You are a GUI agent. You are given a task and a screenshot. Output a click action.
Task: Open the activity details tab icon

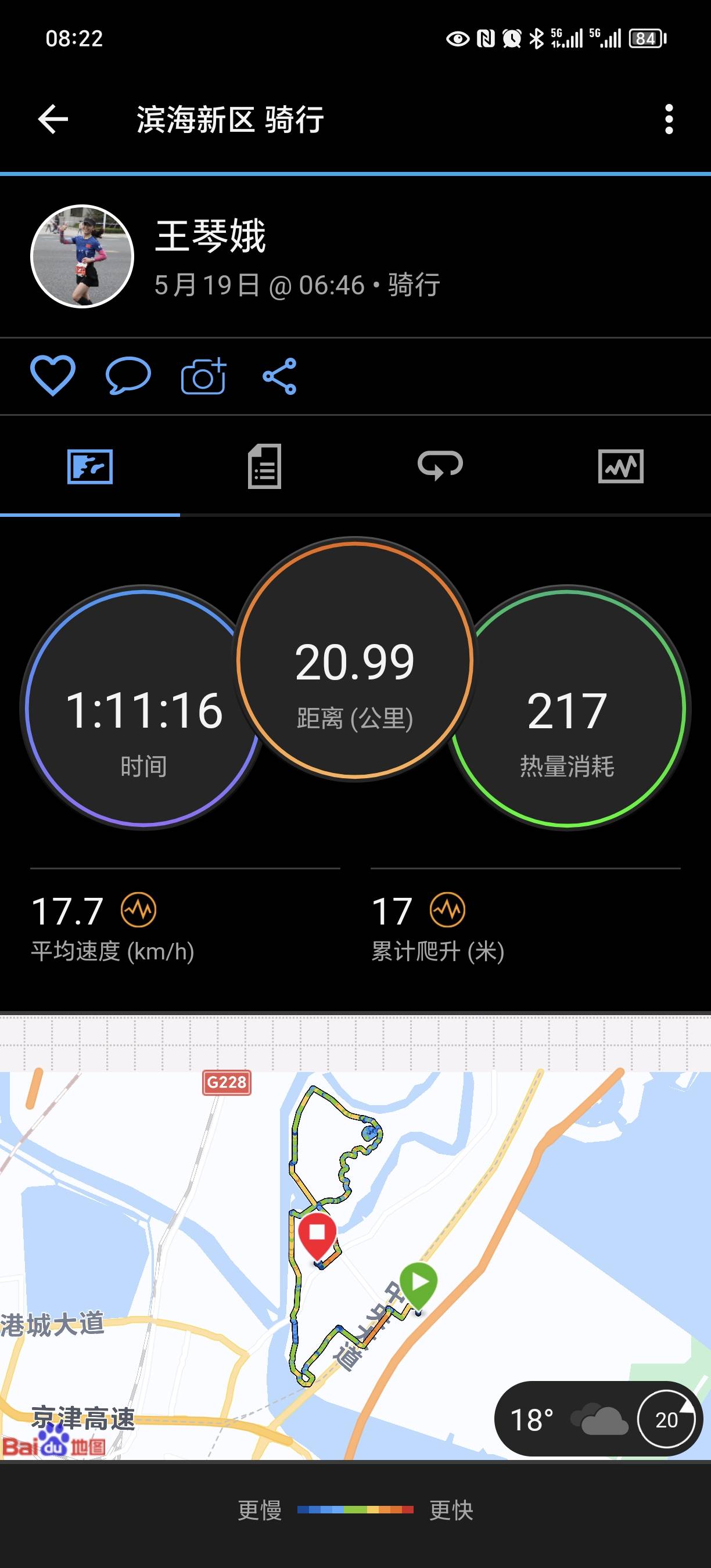[266, 466]
